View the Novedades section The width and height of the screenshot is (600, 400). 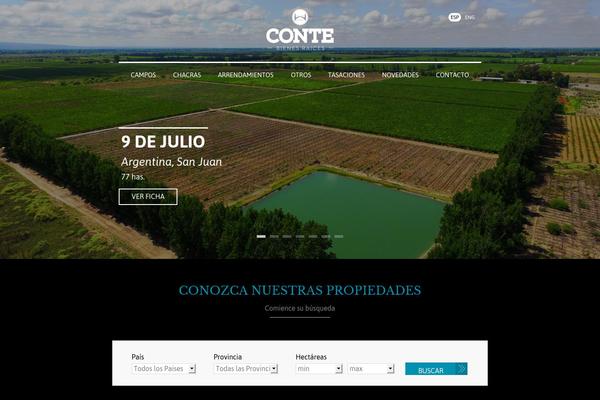coord(400,75)
